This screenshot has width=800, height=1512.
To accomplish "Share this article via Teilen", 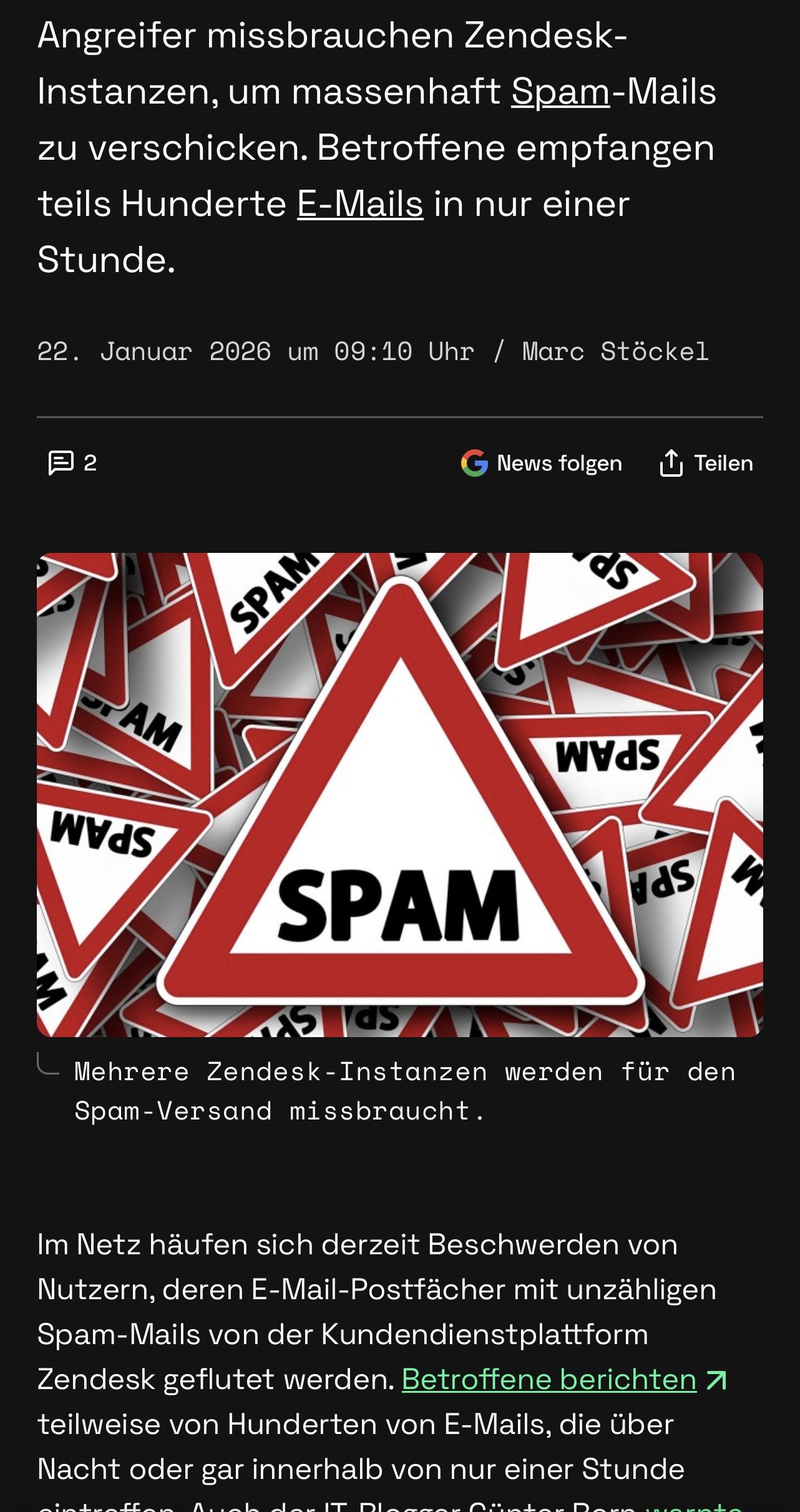I will (x=706, y=463).
